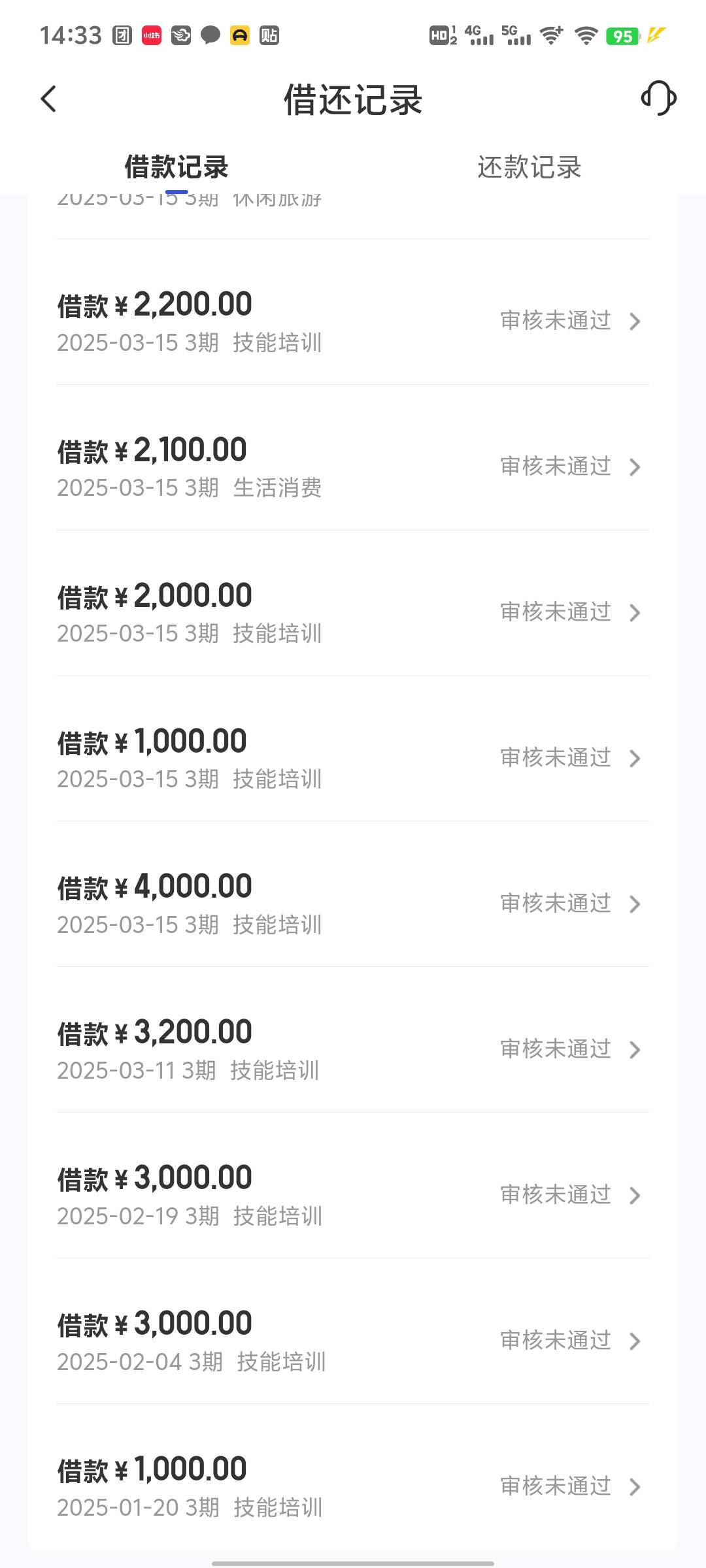
Task: Open the ¥3,000.00 record dated 2025-02-19
Action: [x=353, y=1186]
